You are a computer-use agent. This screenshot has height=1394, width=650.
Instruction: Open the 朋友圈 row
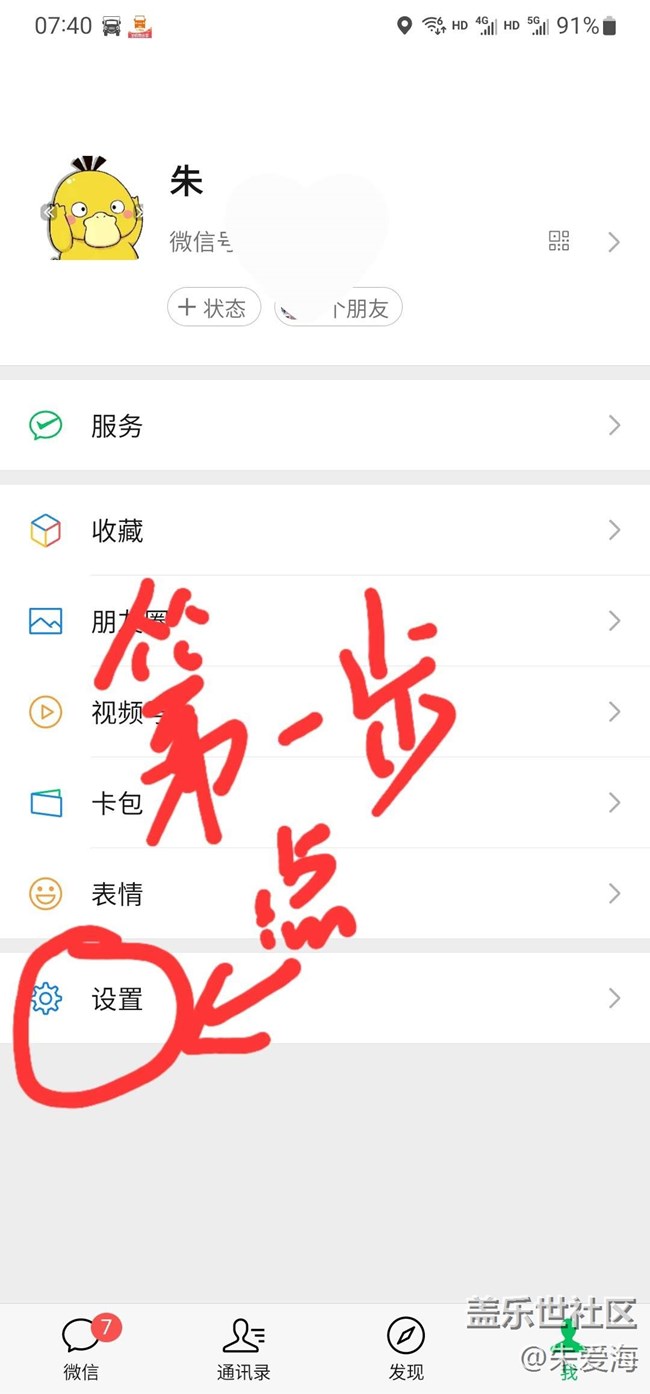[x=324, y=621]
